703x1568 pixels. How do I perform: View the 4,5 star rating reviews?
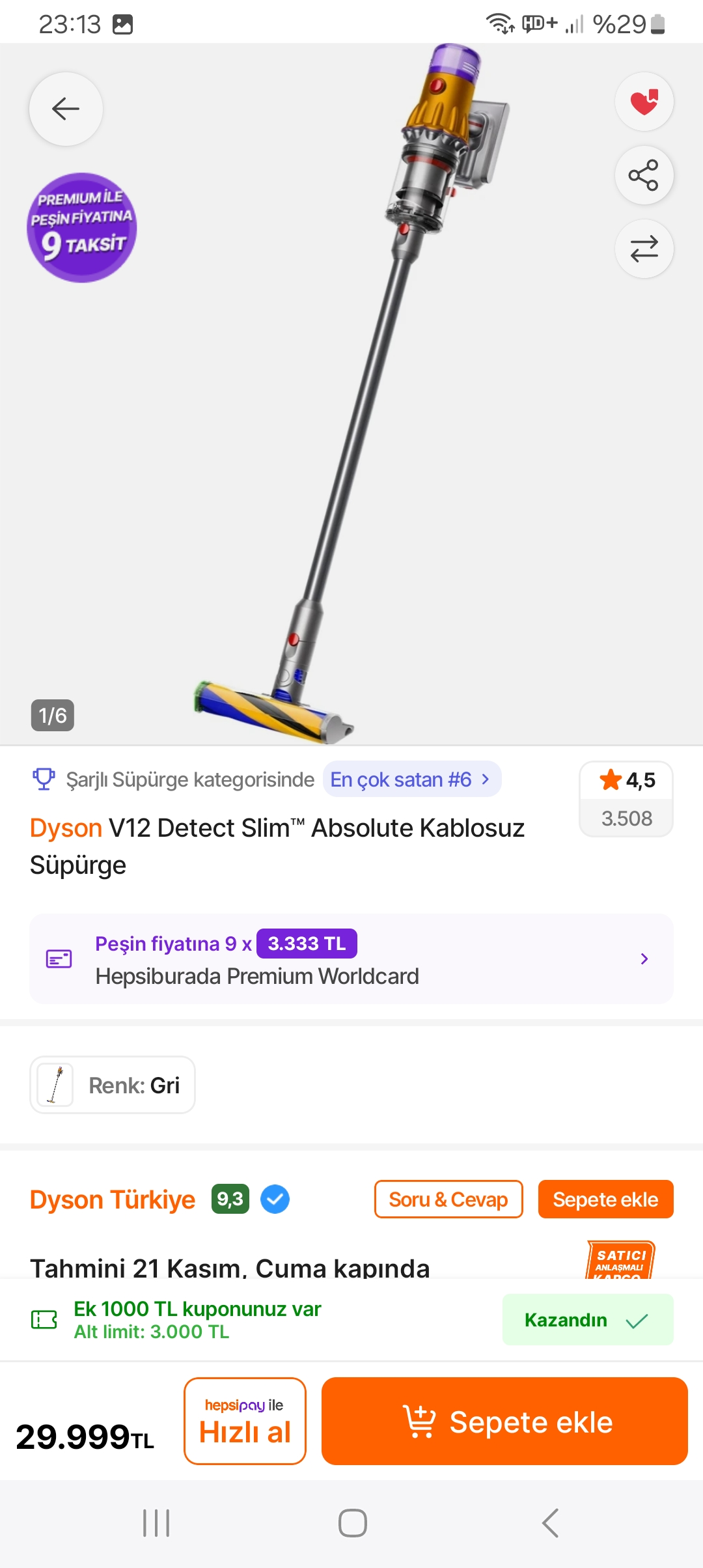click(626, 798)
